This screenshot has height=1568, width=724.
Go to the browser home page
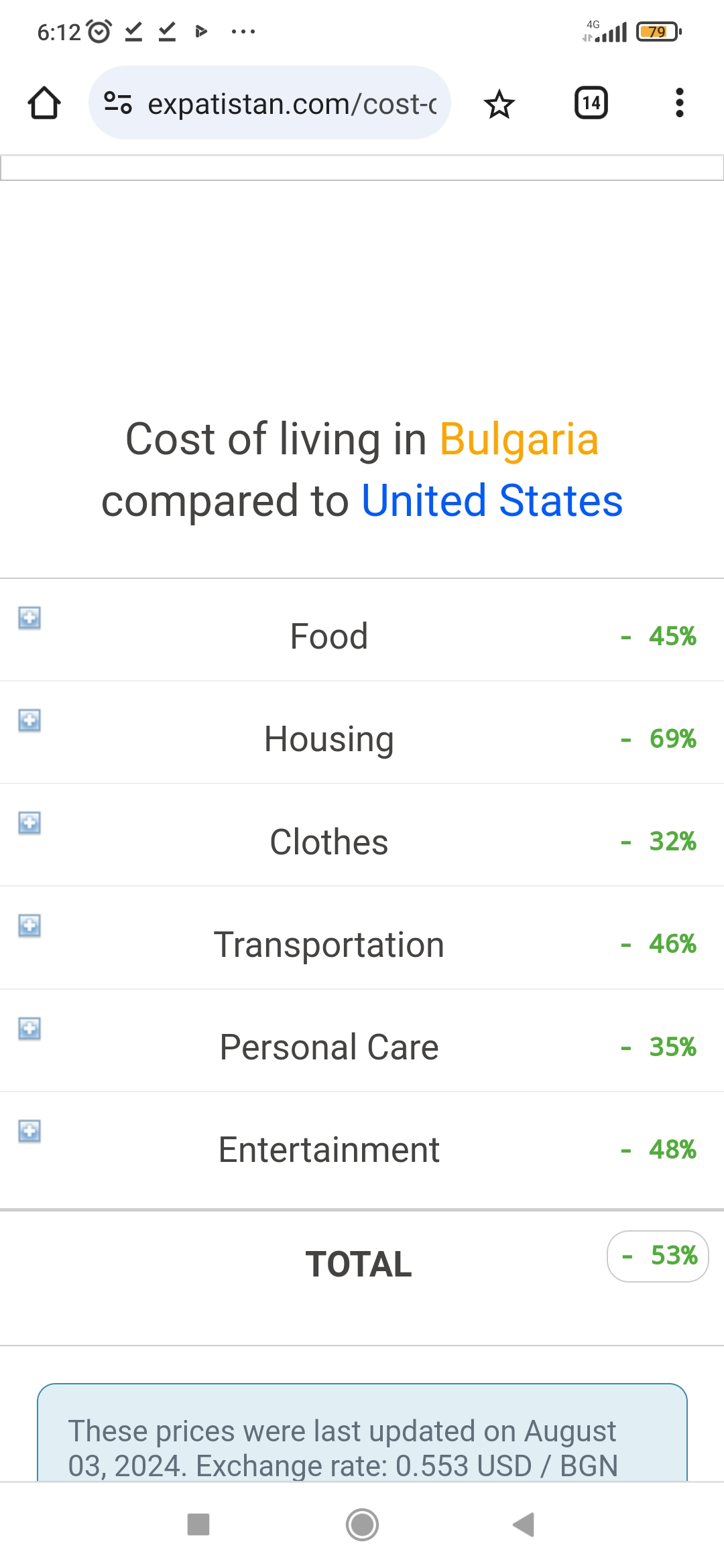click(x=44, y=103)
